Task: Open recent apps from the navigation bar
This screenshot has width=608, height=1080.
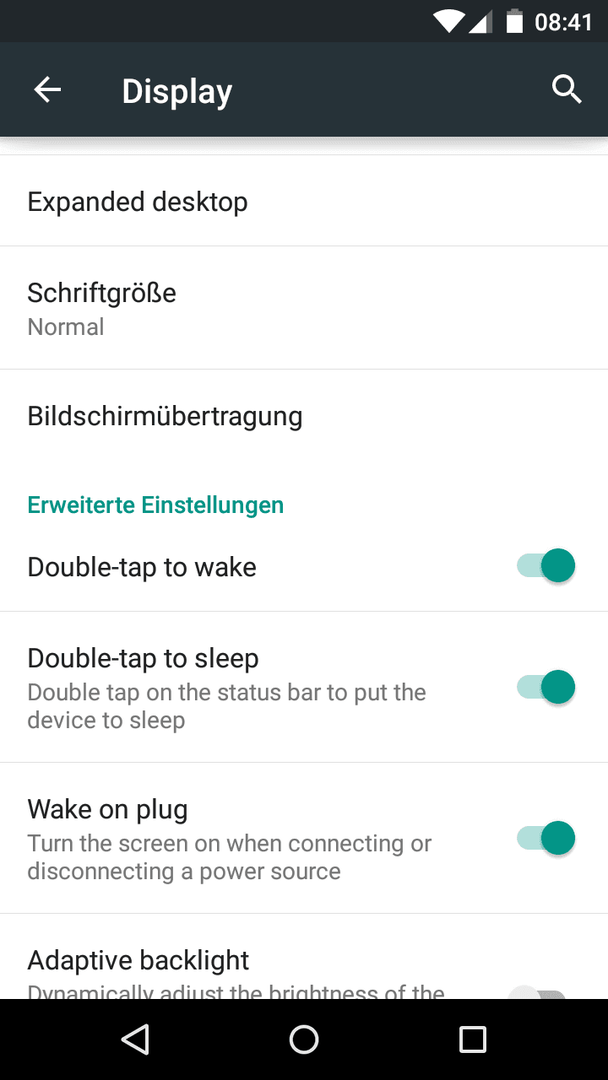Action: [472, 1039]
